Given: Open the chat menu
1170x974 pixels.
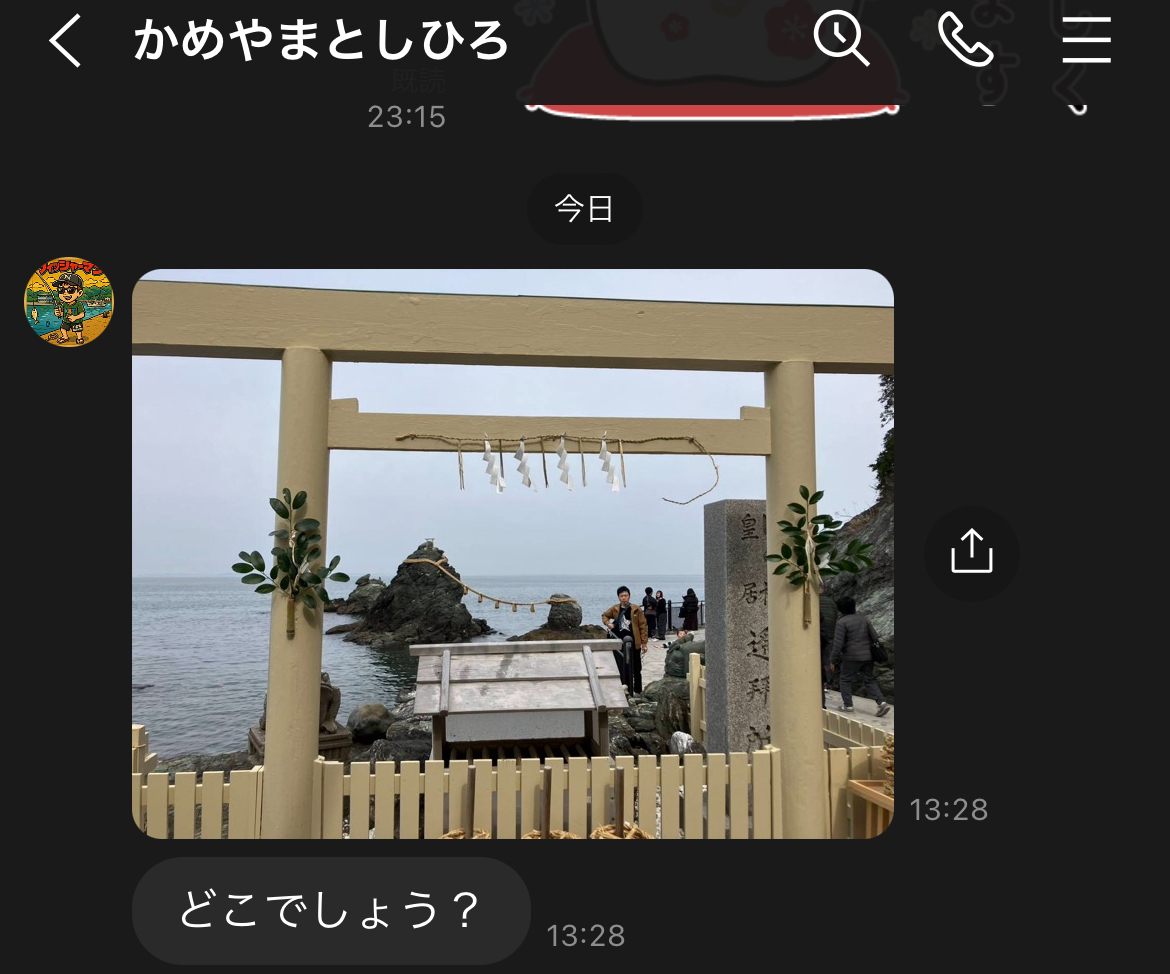Looking at the screenshot, I should click(x=1086, y=41).
